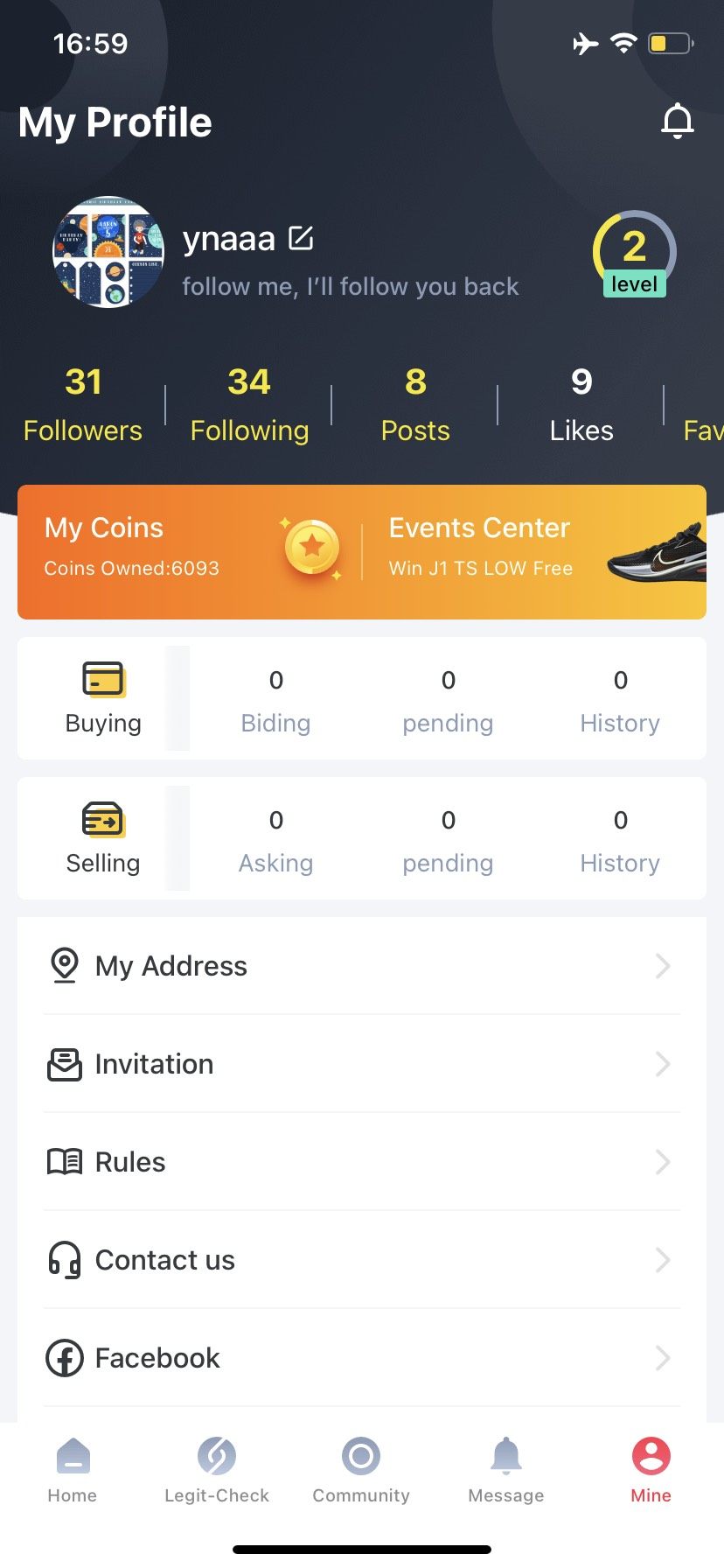The height and width of the screenshot is (1568, 724).
Task: Open Biding under Buying
Action: [275, 700]
